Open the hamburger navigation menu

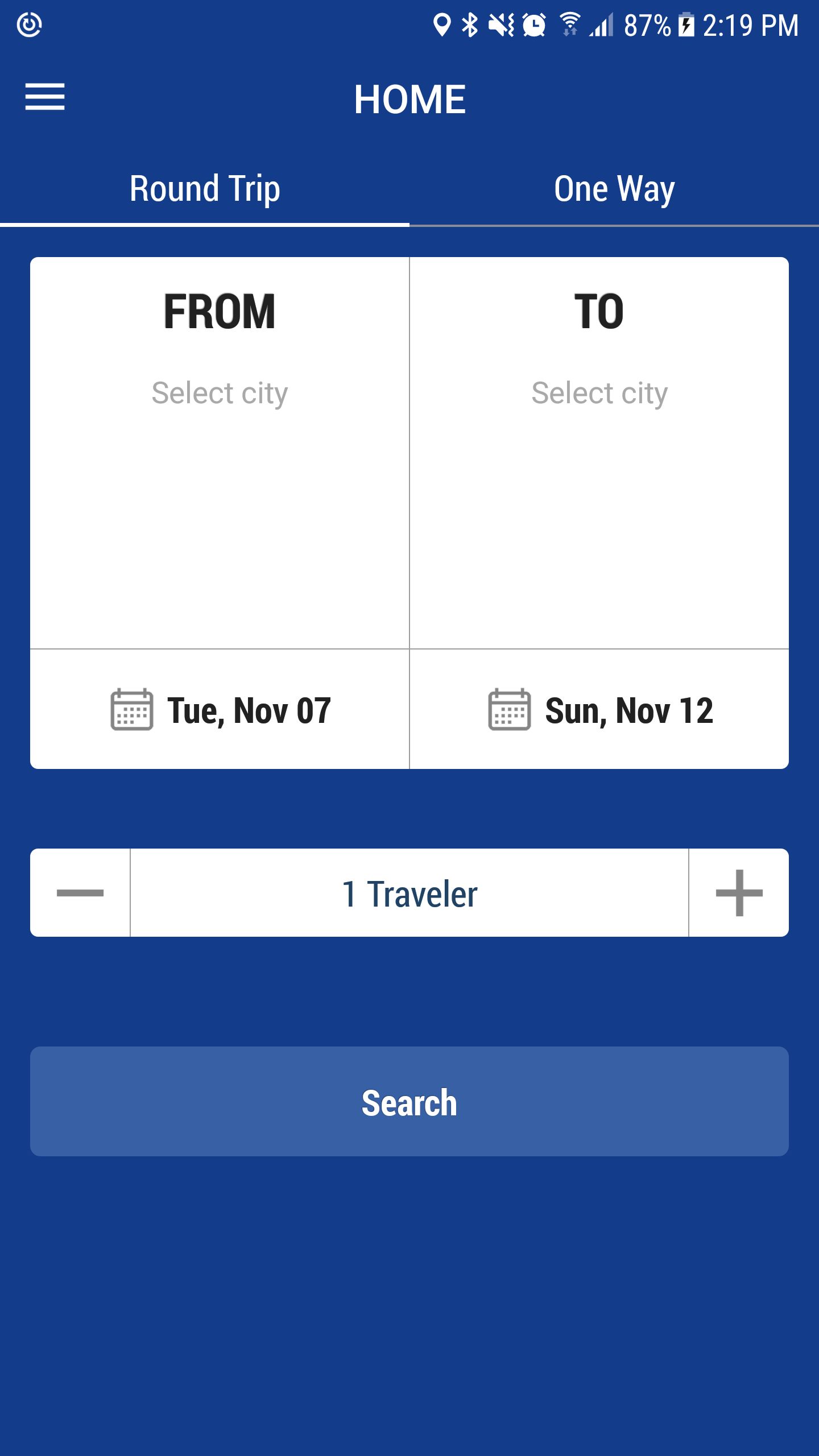click(45, 97)
